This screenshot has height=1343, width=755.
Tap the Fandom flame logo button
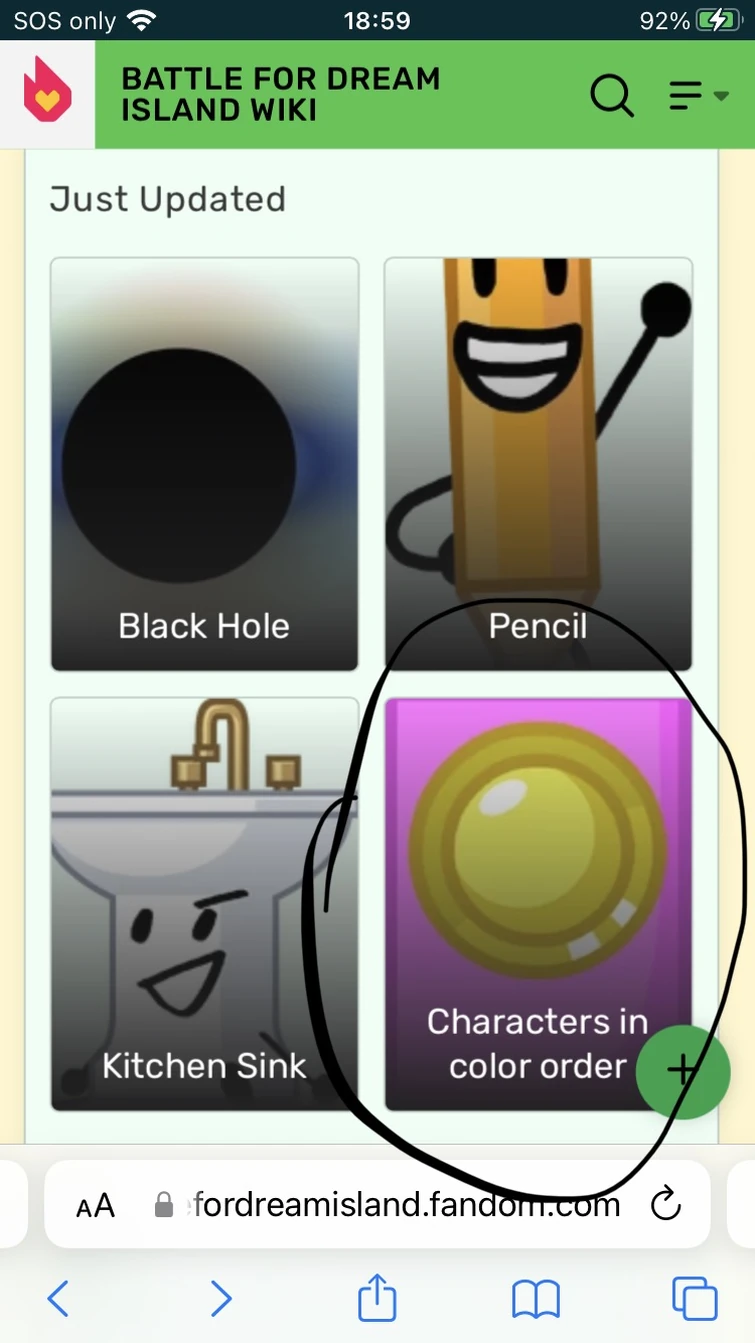tap(47, 94)
